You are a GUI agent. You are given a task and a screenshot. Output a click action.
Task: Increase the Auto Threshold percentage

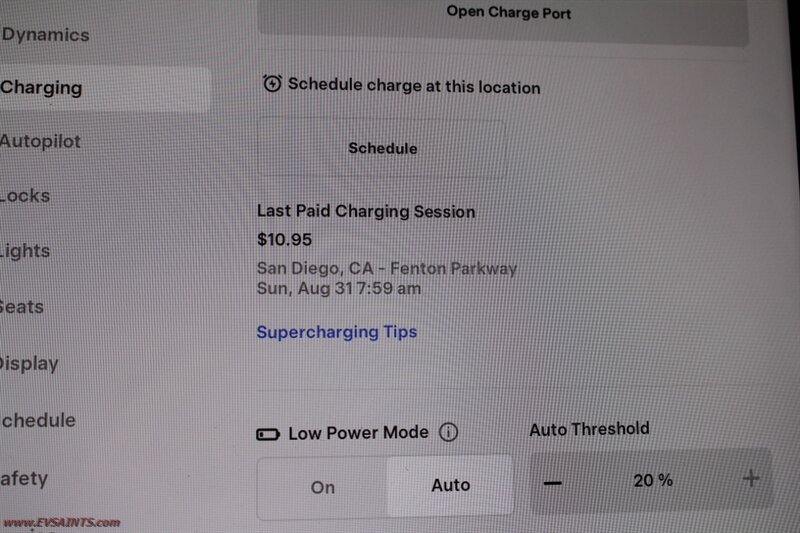click(x=752, y=480)
